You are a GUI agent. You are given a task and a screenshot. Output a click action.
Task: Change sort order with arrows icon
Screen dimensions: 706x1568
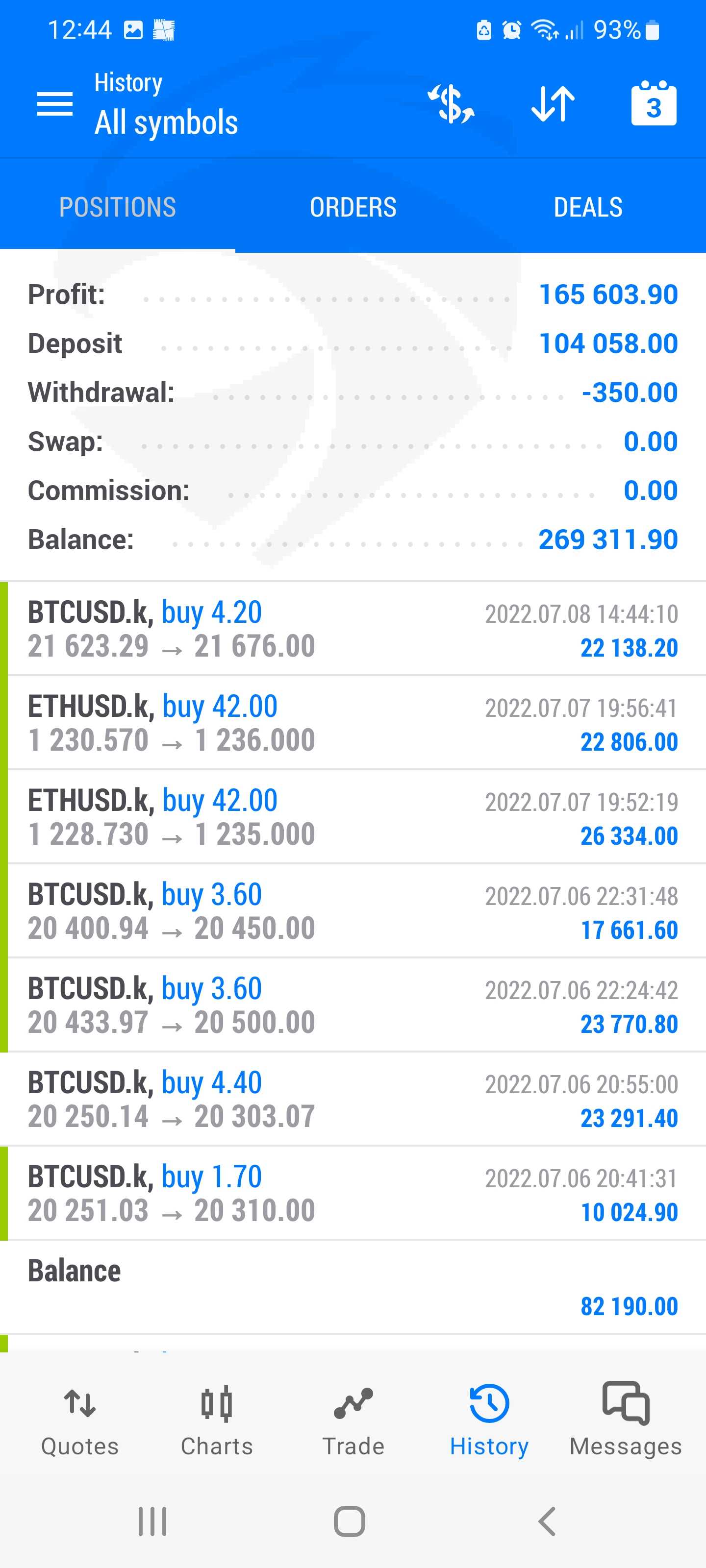pyautogui.click(x=553, y=104)
